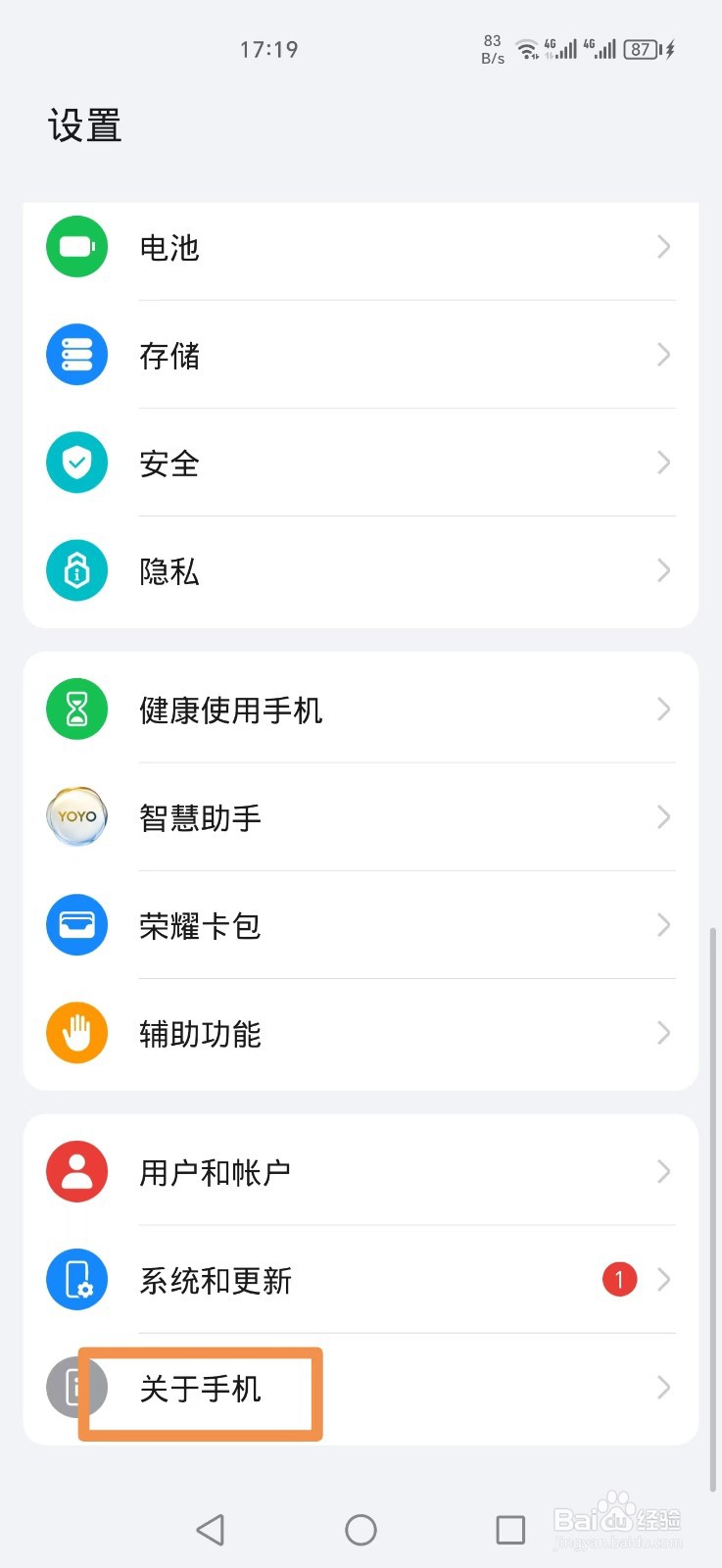Image resolution: width=722 pixels, height=1568 pixels.
Task: Tap the green 健康使用手机 hourglass icon
Action: (76, 709)
